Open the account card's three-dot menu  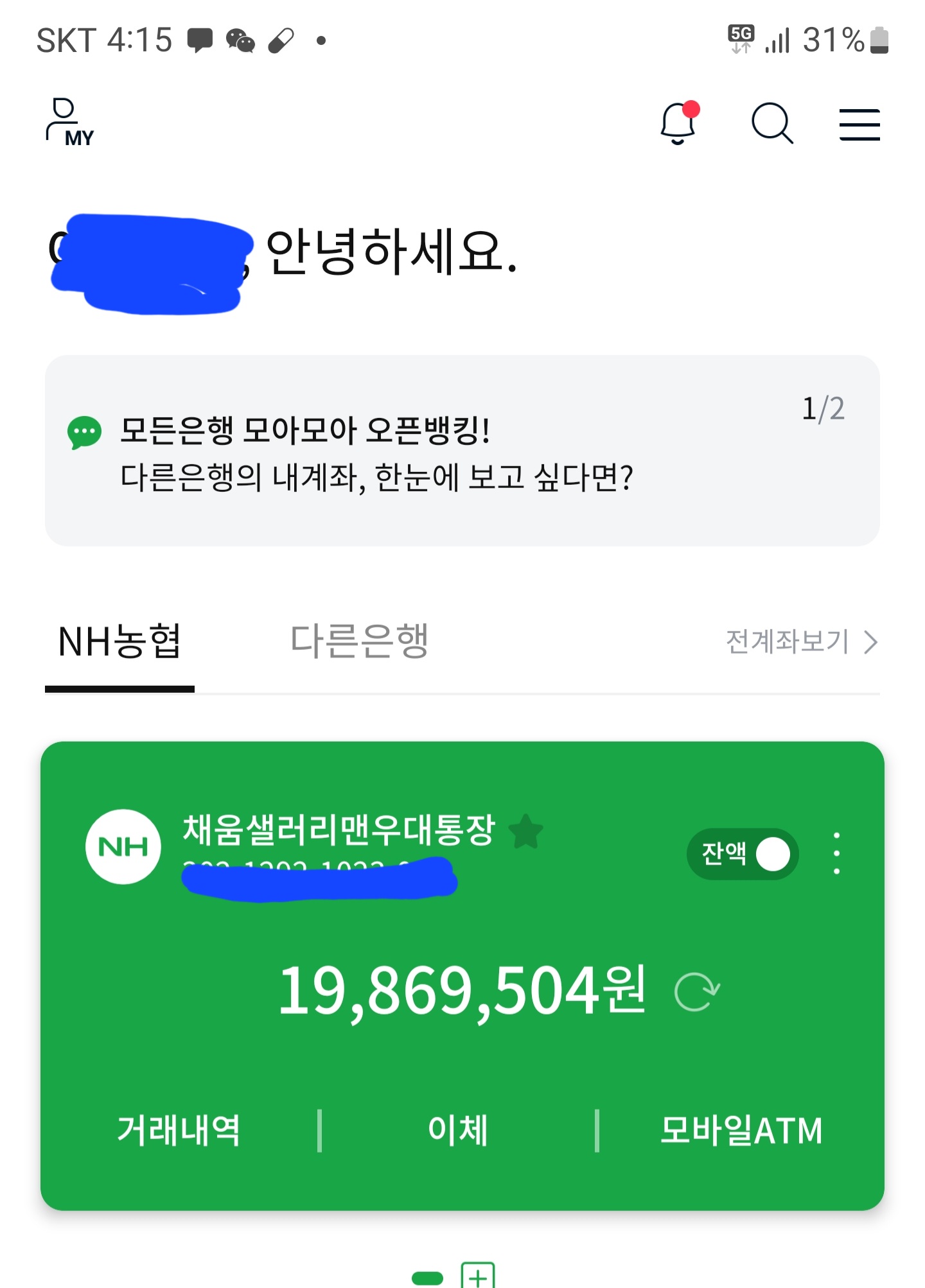coord(836,853)
